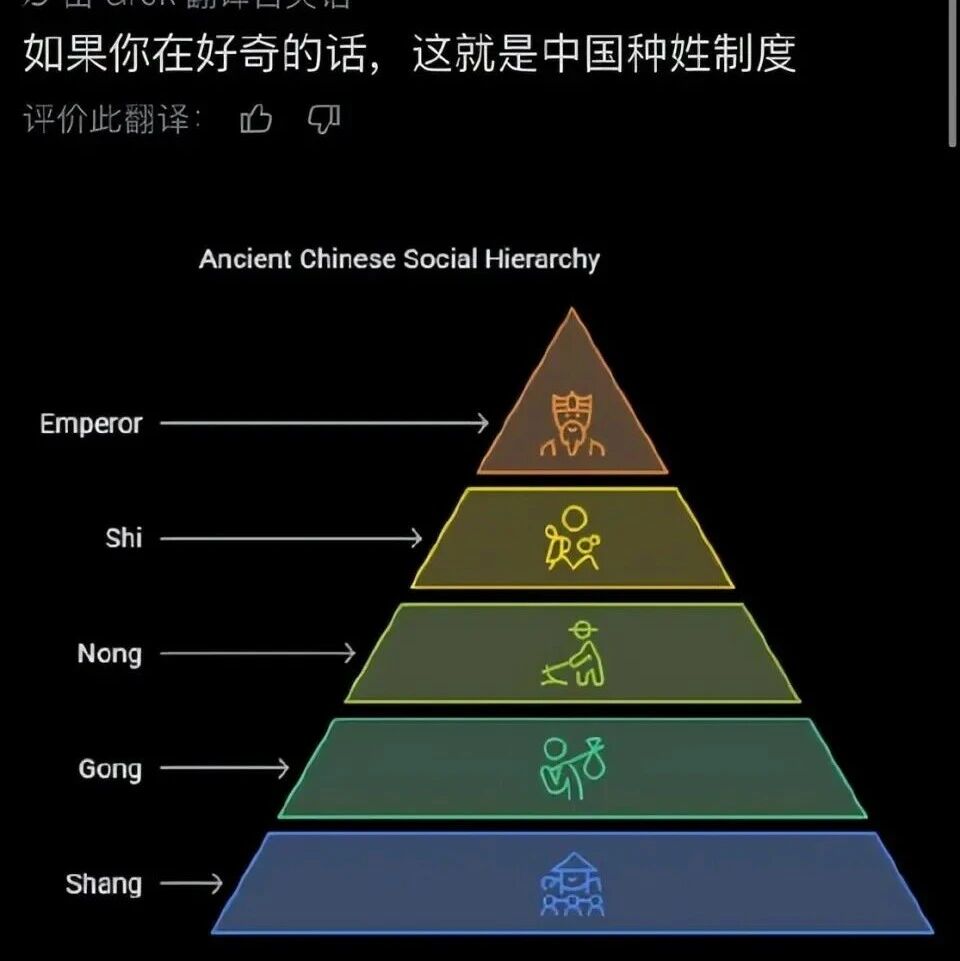Rate the translation with thumbs down
This screenshot has width=960, height=961.
coord(324,119)
